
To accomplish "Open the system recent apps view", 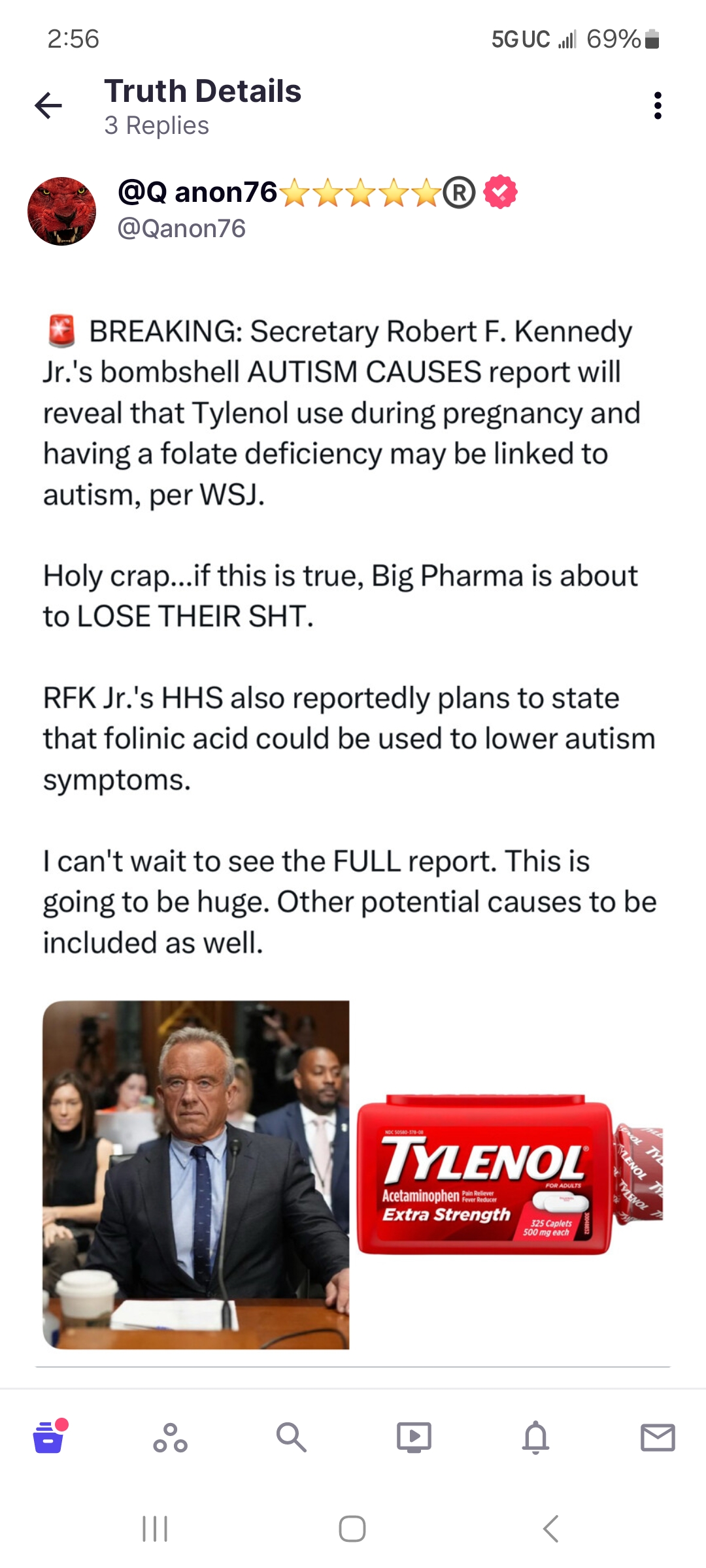I will click(155, 1529).
